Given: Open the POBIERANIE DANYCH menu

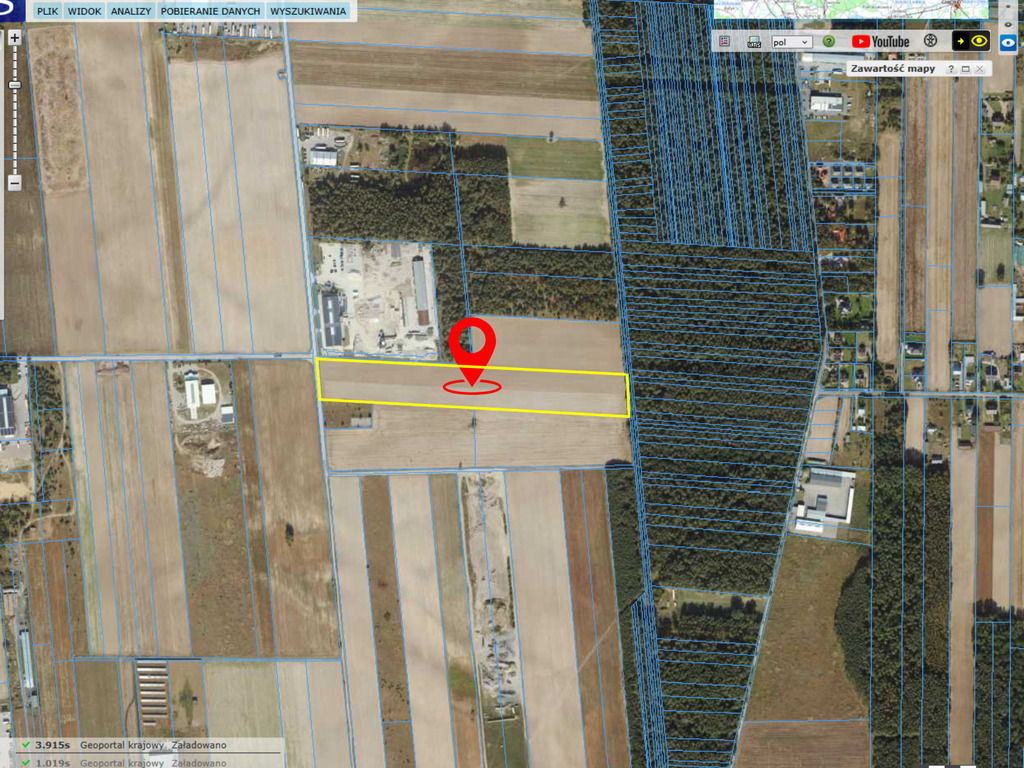Looking at the screenshot, I should (210, 11).
